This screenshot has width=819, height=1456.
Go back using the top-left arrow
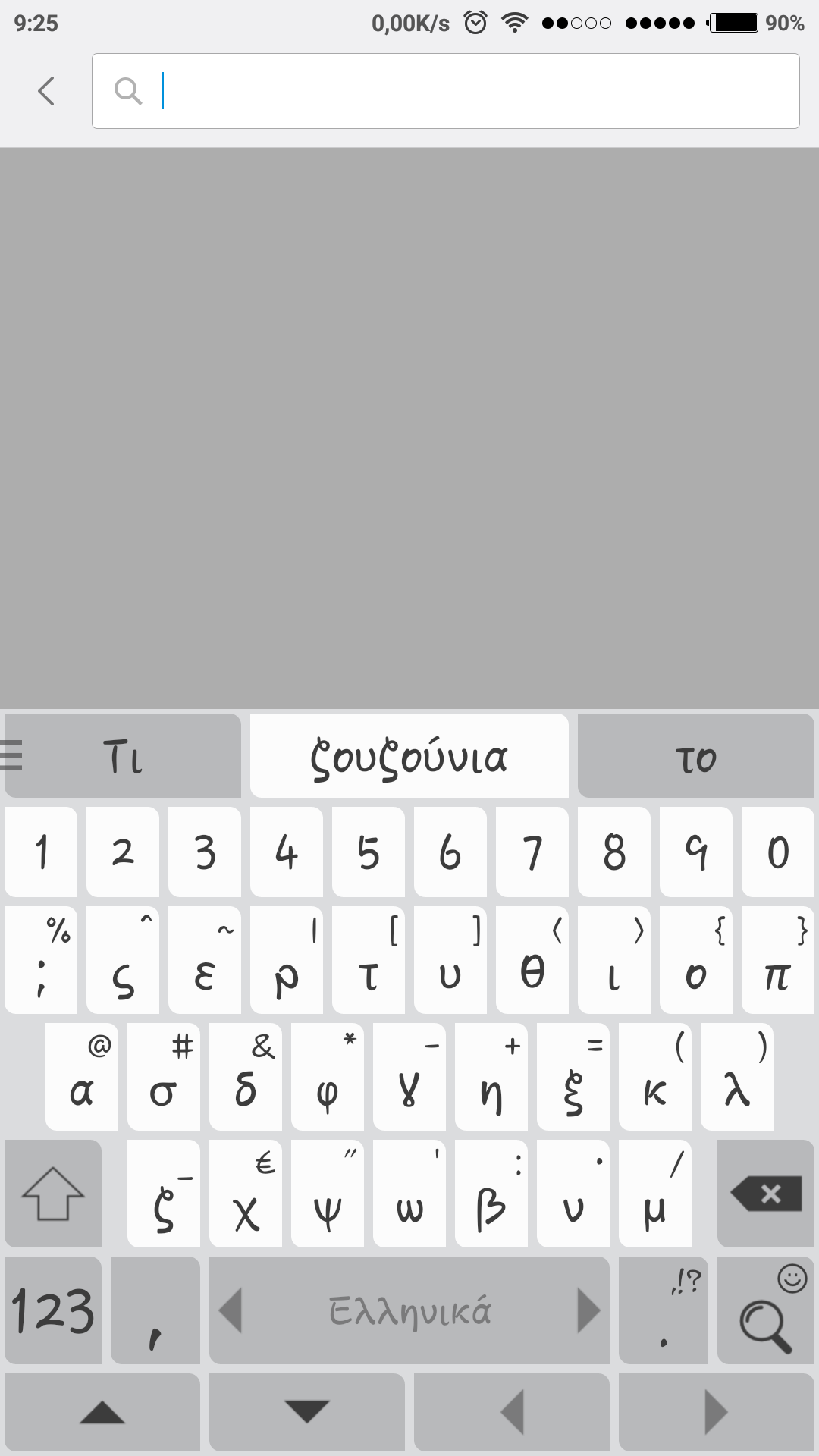46,91
